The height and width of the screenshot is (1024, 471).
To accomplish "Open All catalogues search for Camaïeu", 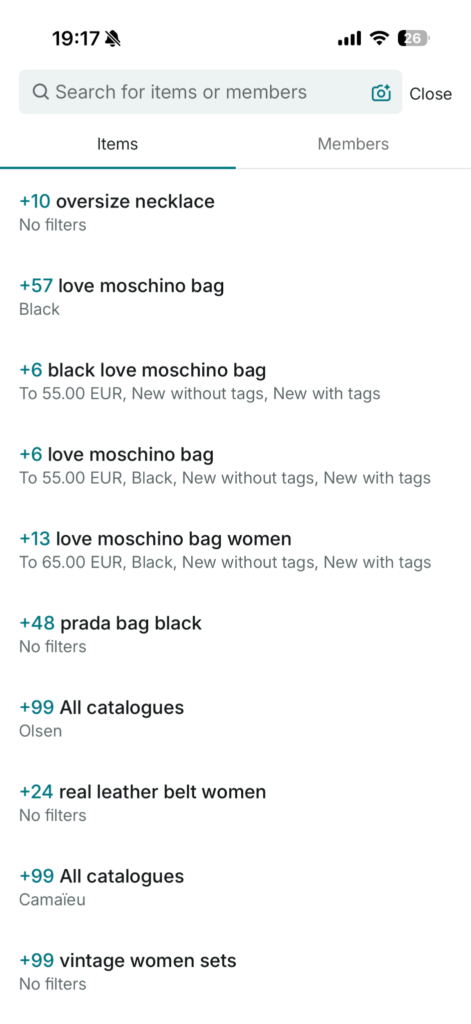I will coord(235,887).
